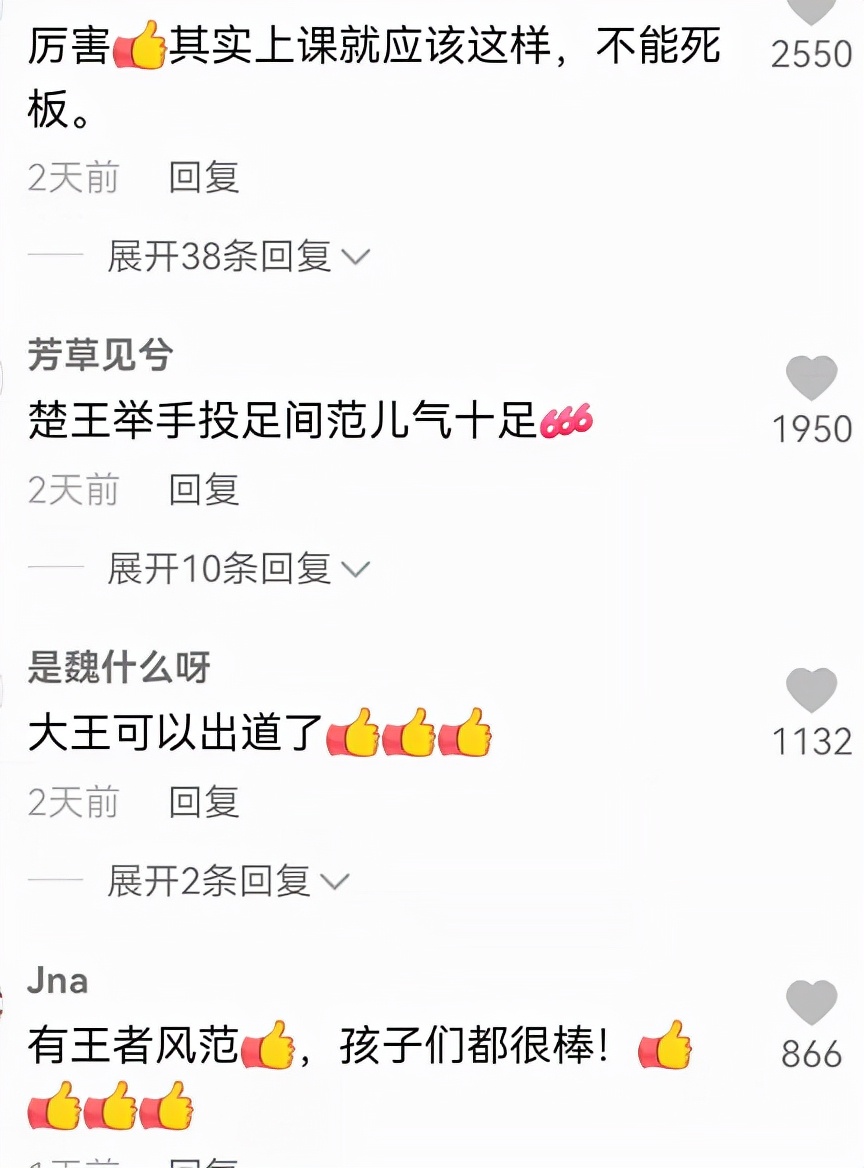Image resolution: width=864 pixels, height=1168 pixels.
Task: Reply to the top comment about 上课
Action: click(203, 180)
